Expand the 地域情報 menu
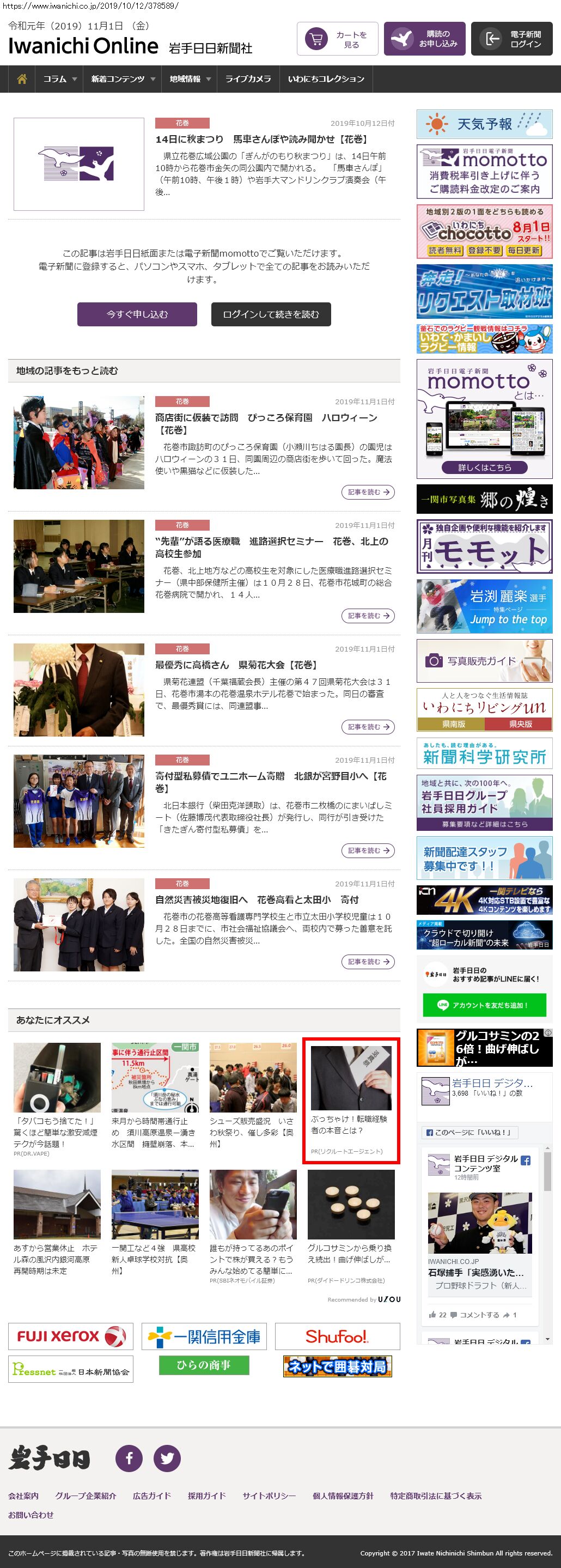The image size is (561, 1568). [189, 79]
